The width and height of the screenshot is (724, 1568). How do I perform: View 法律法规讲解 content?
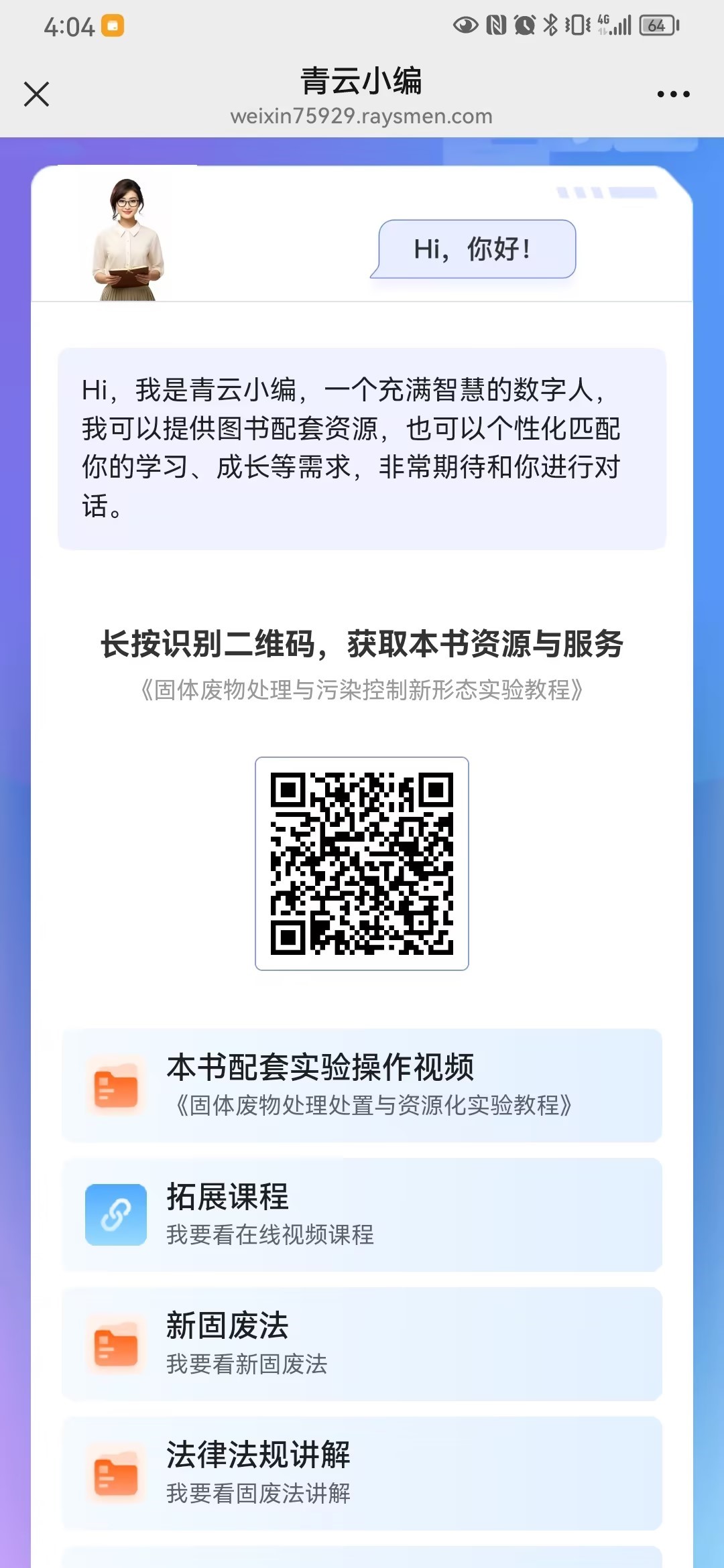pos(362,1473)
